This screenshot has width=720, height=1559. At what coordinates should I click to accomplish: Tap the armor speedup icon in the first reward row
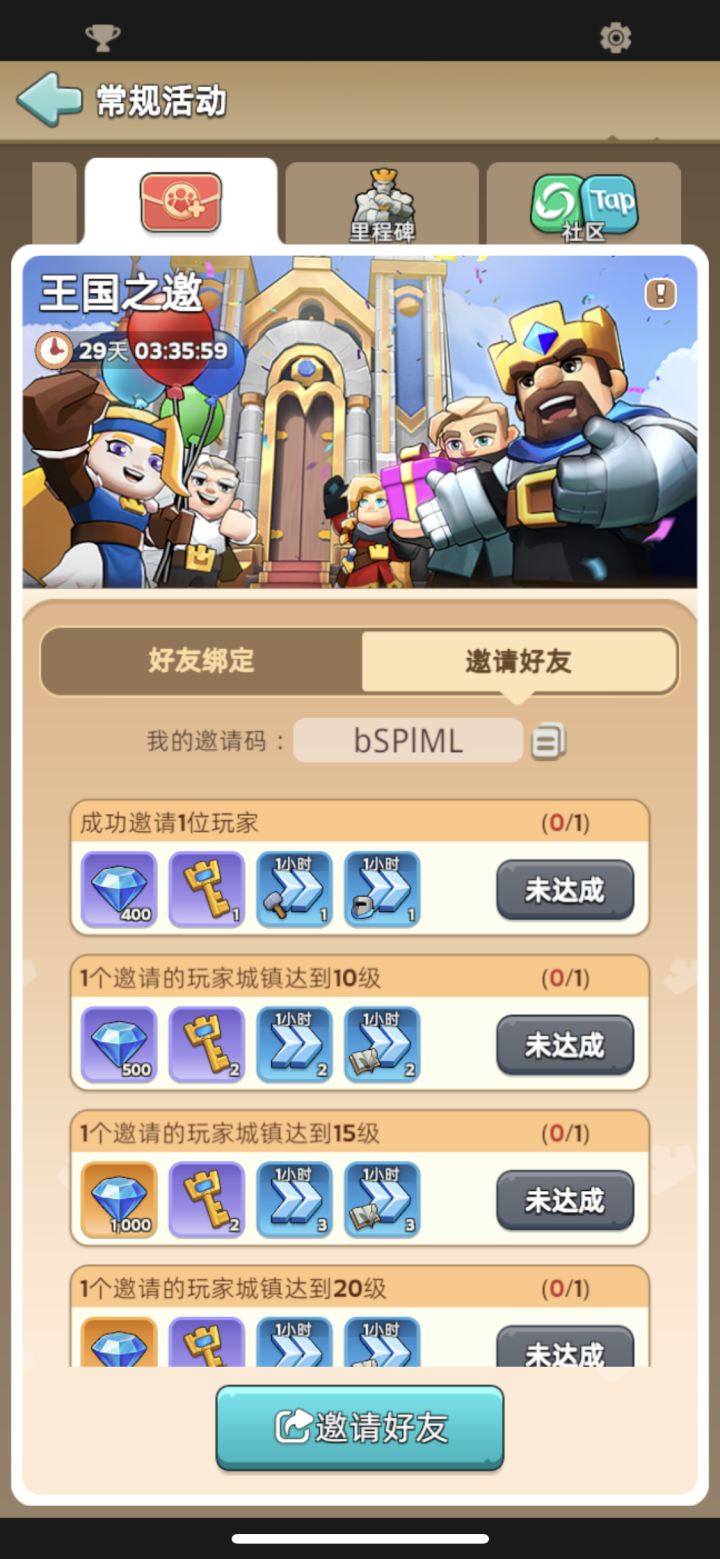(381, 887)
